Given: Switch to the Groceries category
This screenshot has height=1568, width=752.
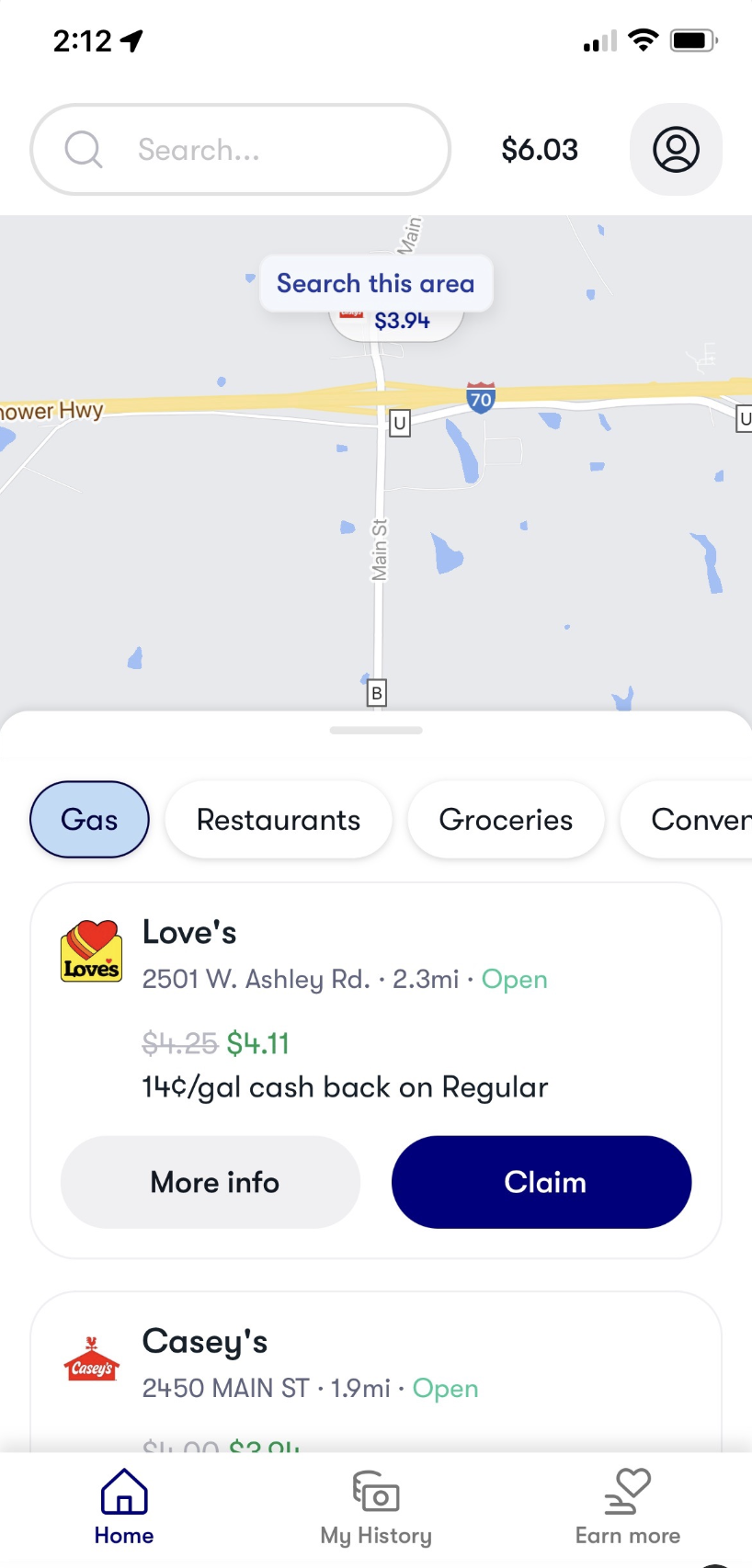Looking at the screenshot, I should click(506, 819).
